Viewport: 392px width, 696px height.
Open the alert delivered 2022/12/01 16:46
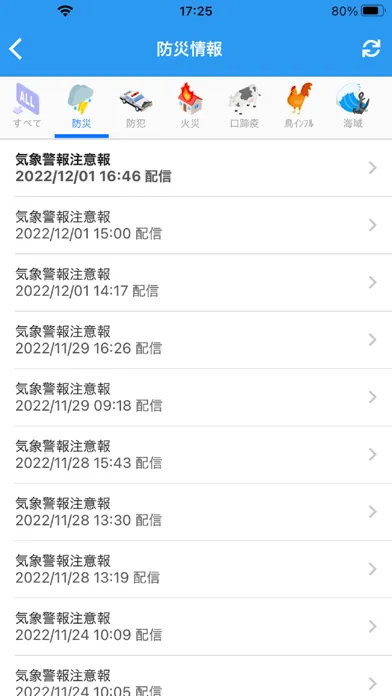point(196,168)
